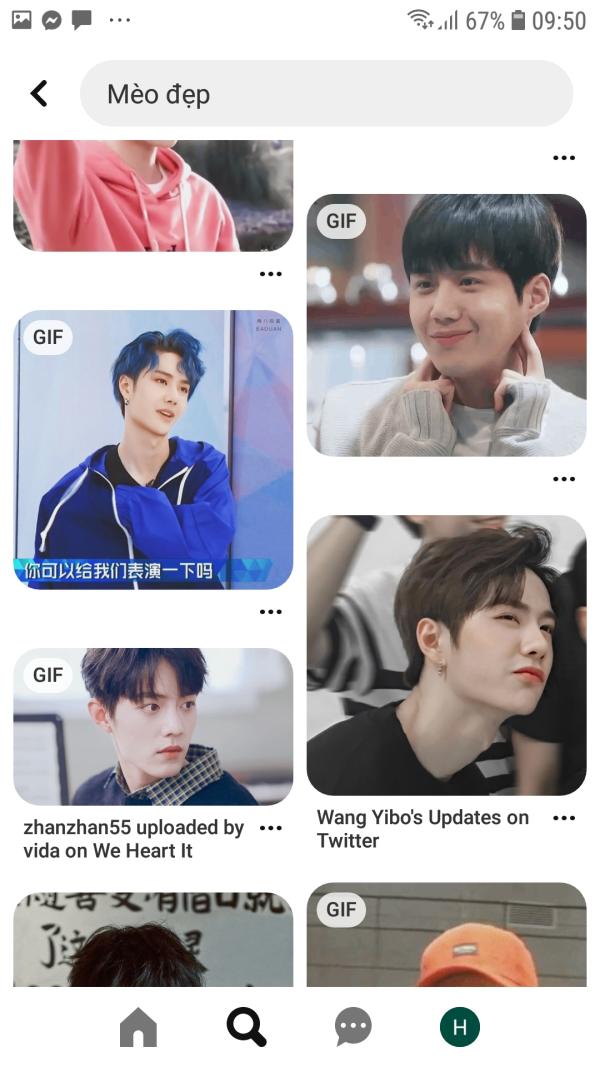Open the search field showing Mèo đẹp
This screenshot has height=1067, width=600.
(327, 93)
